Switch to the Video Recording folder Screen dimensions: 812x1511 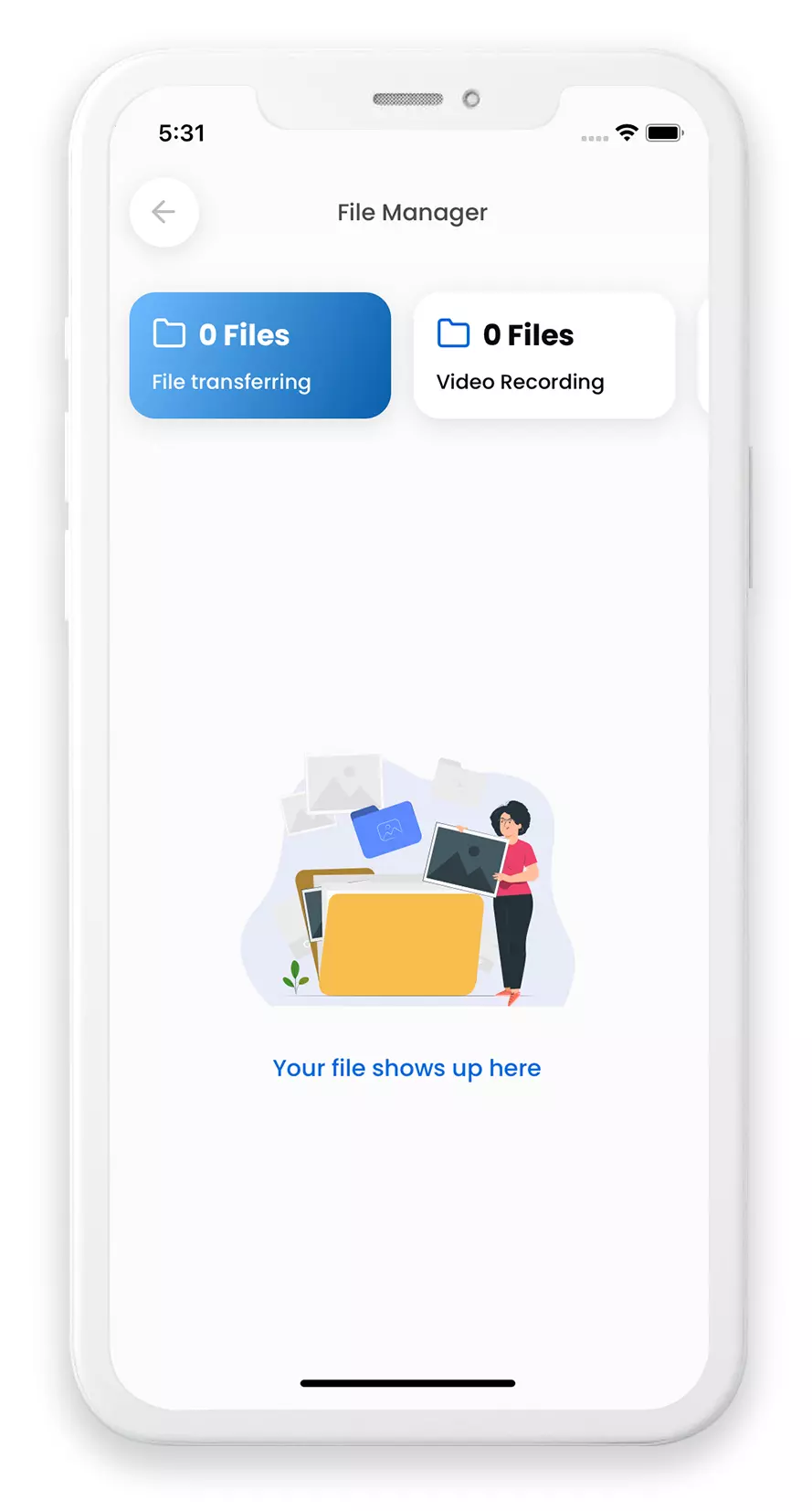(543, 355)
